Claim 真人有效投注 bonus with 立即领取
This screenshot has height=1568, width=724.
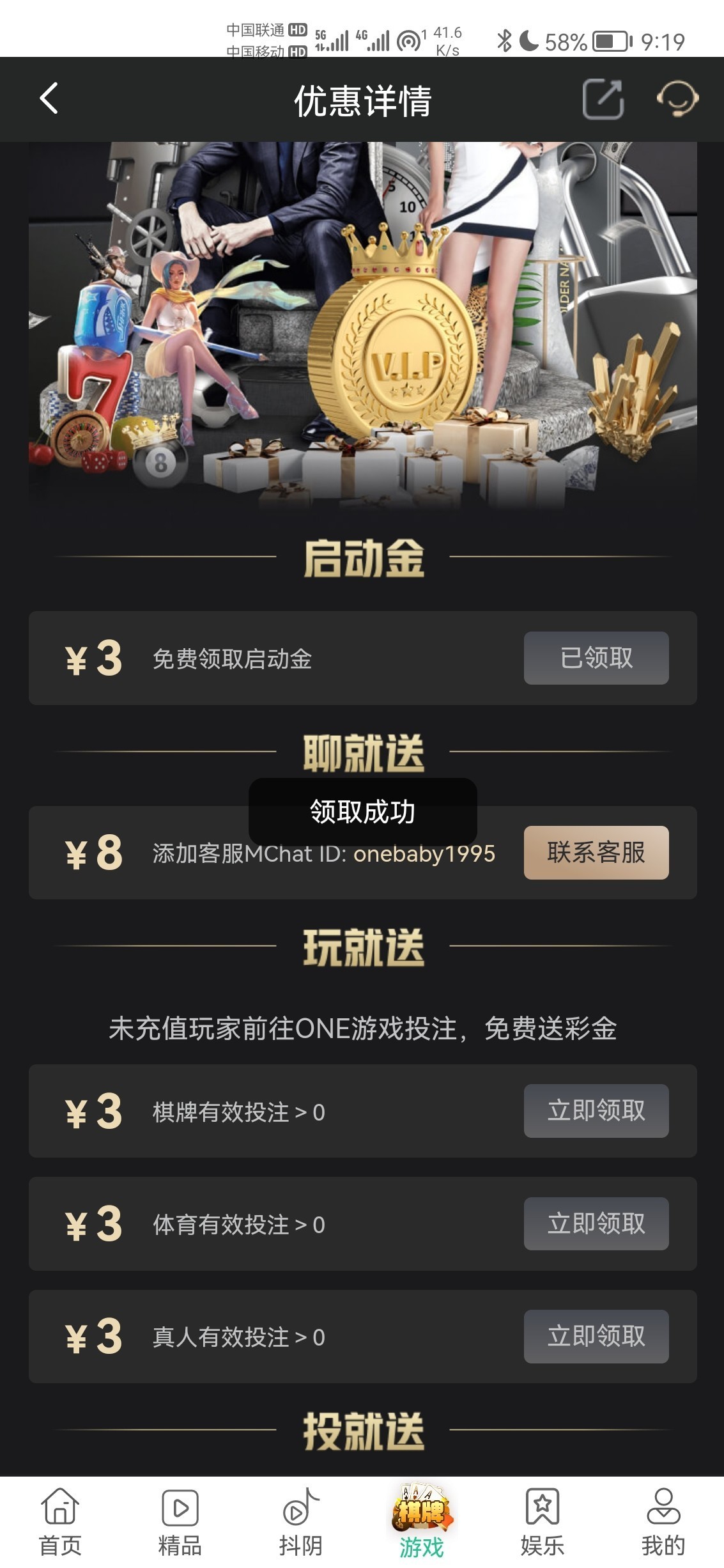click(x=596, y=1336)
